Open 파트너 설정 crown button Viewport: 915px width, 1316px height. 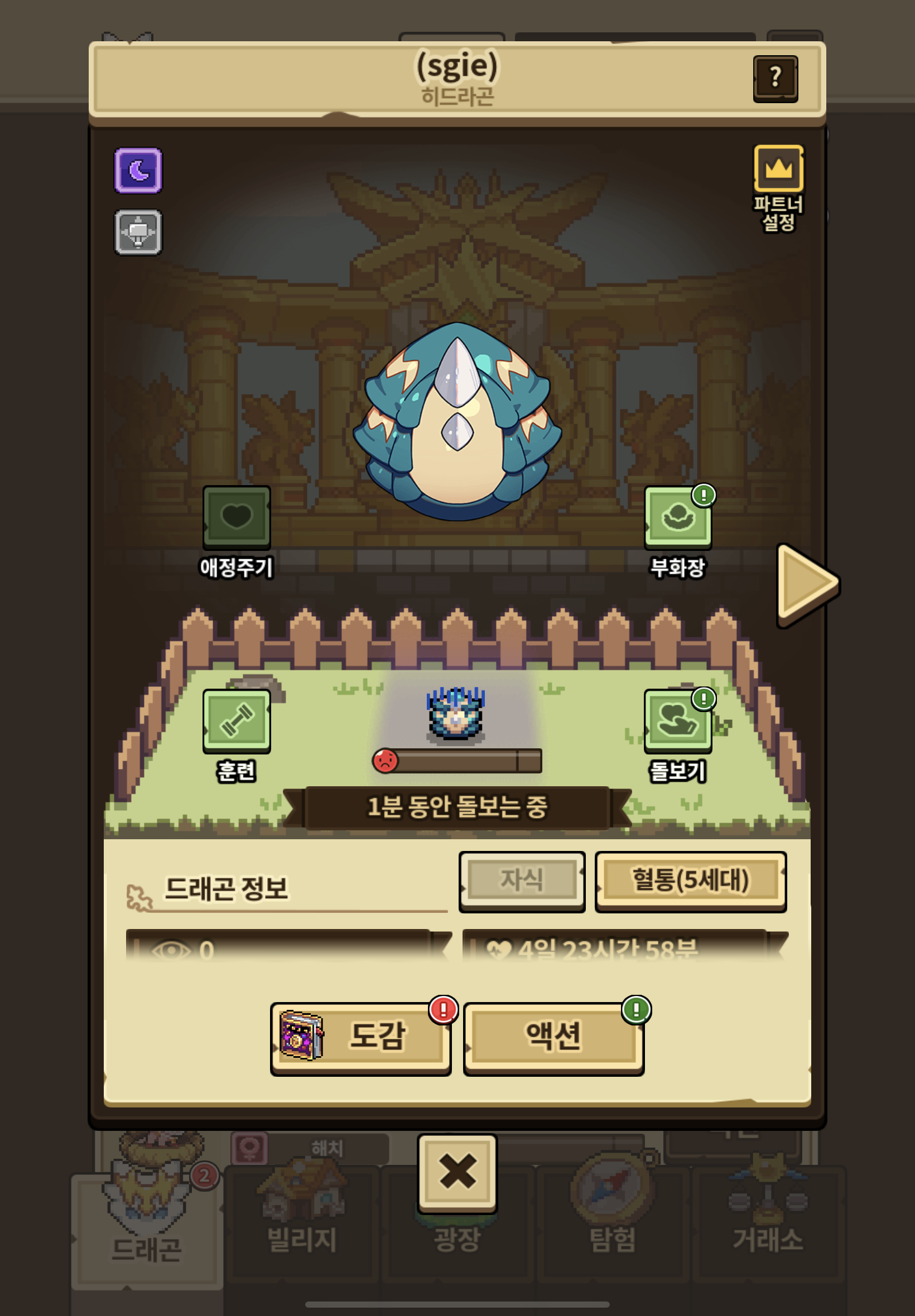778,169
